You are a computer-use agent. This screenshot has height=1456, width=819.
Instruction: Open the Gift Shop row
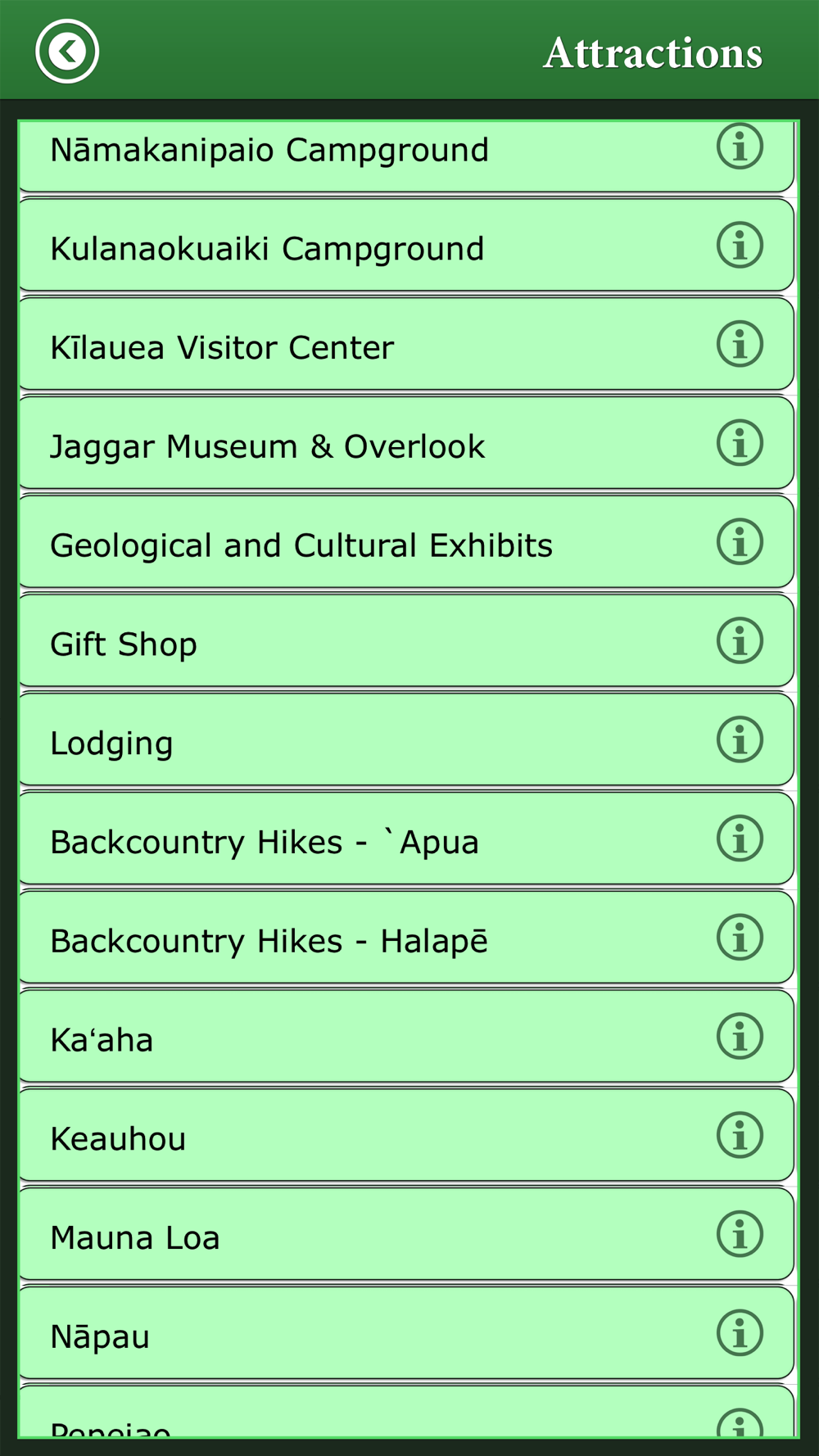tap(406, 641)
